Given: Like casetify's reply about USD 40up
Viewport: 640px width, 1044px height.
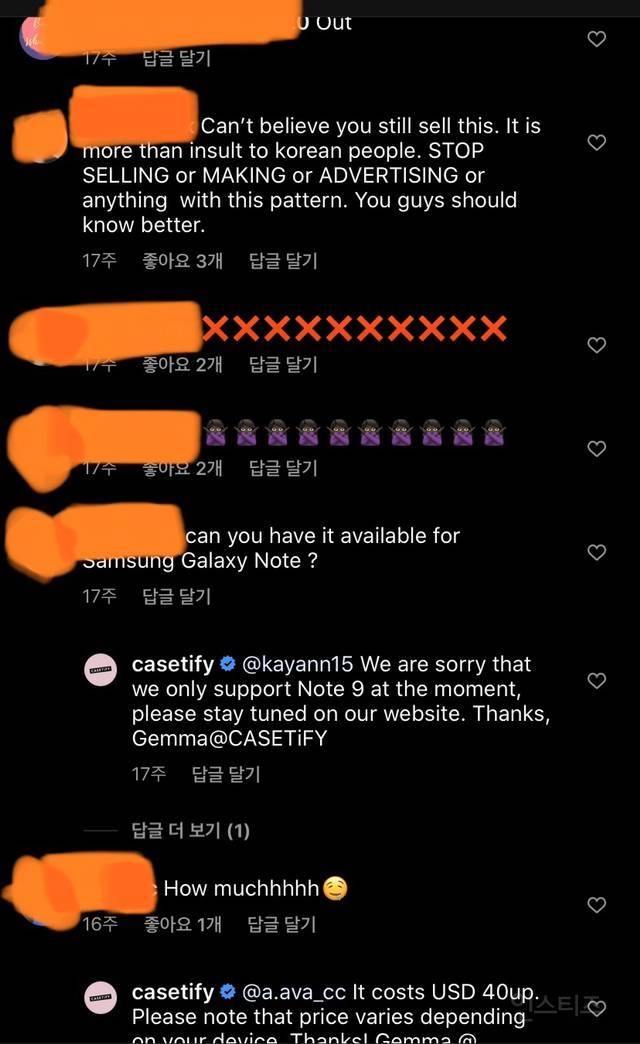Looking at the screenshot, I should pyautogui.click(x=596, y=1008).
